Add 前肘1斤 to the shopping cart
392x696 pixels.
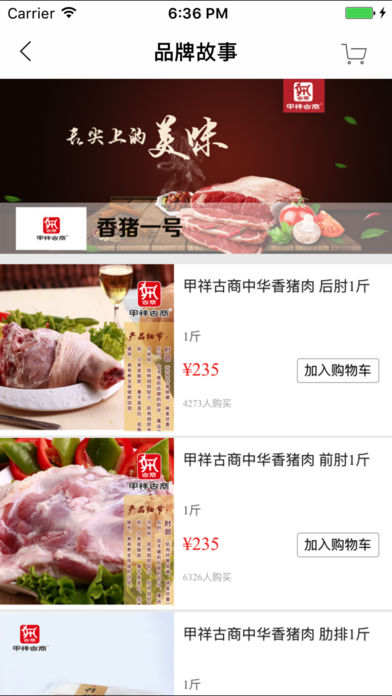point(338,545)
